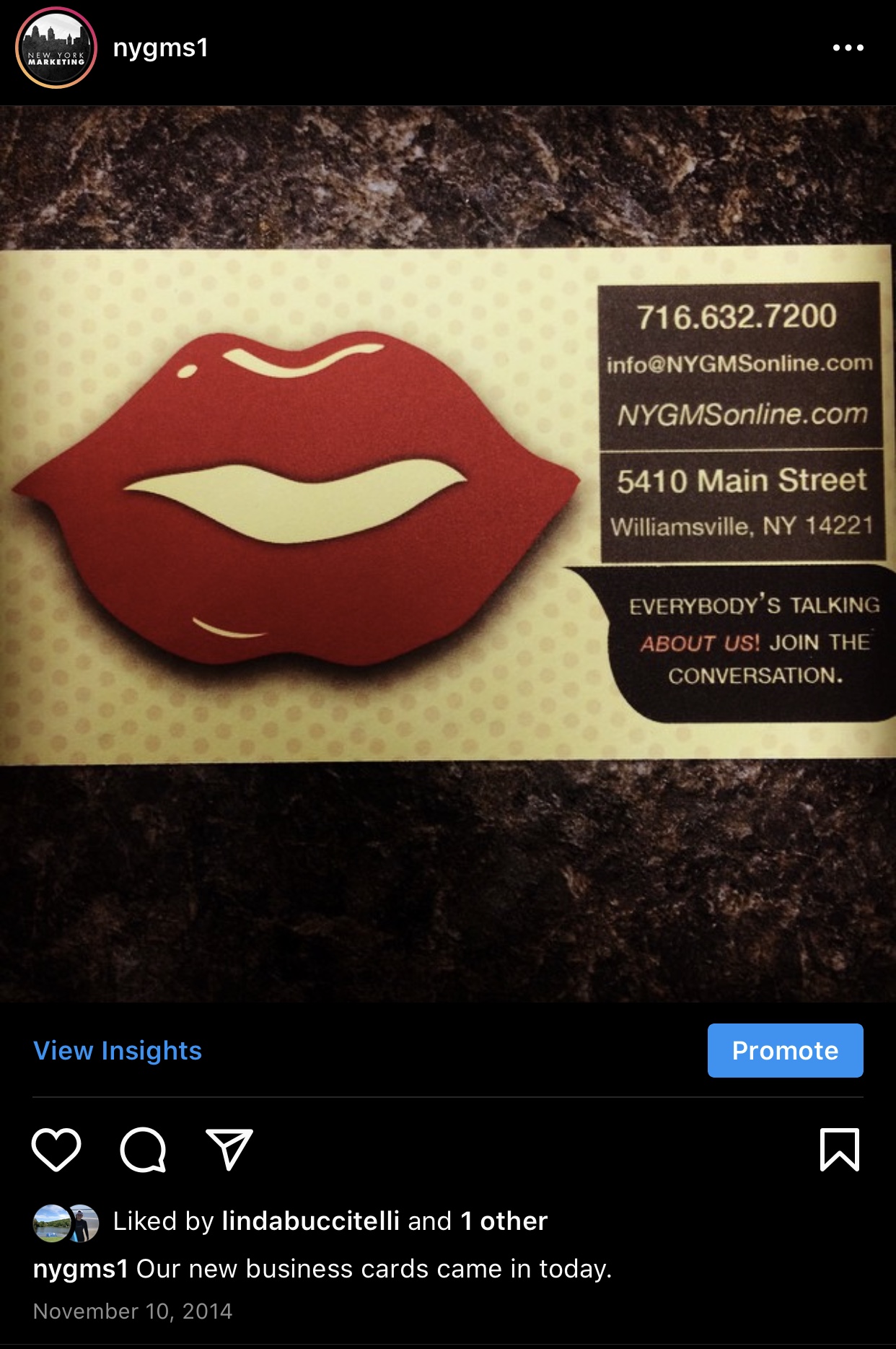Share post via paper plane icon
The width and height of the screenshot is (896, 1349).
(229, 1149)
